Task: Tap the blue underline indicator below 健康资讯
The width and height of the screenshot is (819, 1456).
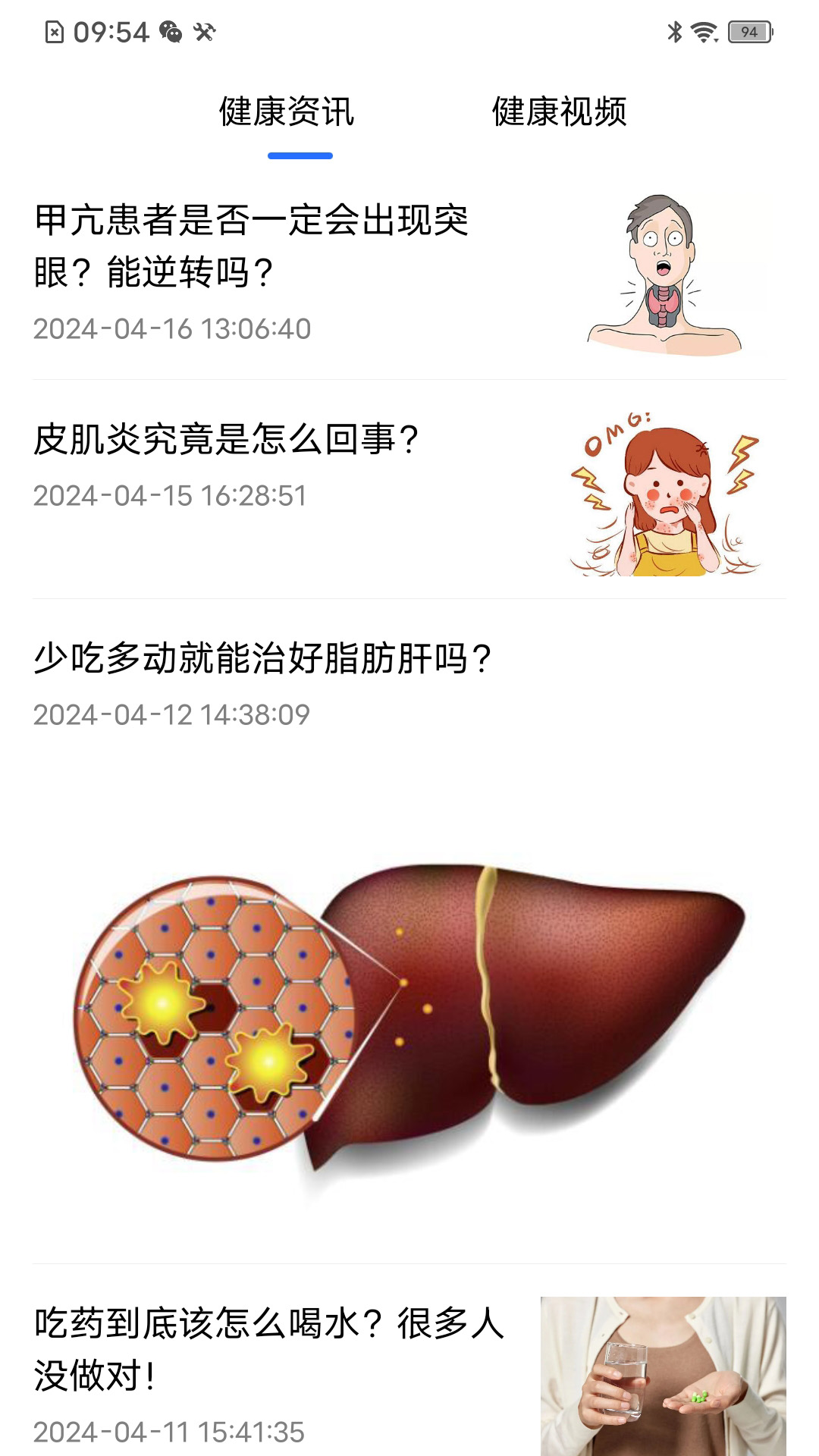Action: coord(302,155)
